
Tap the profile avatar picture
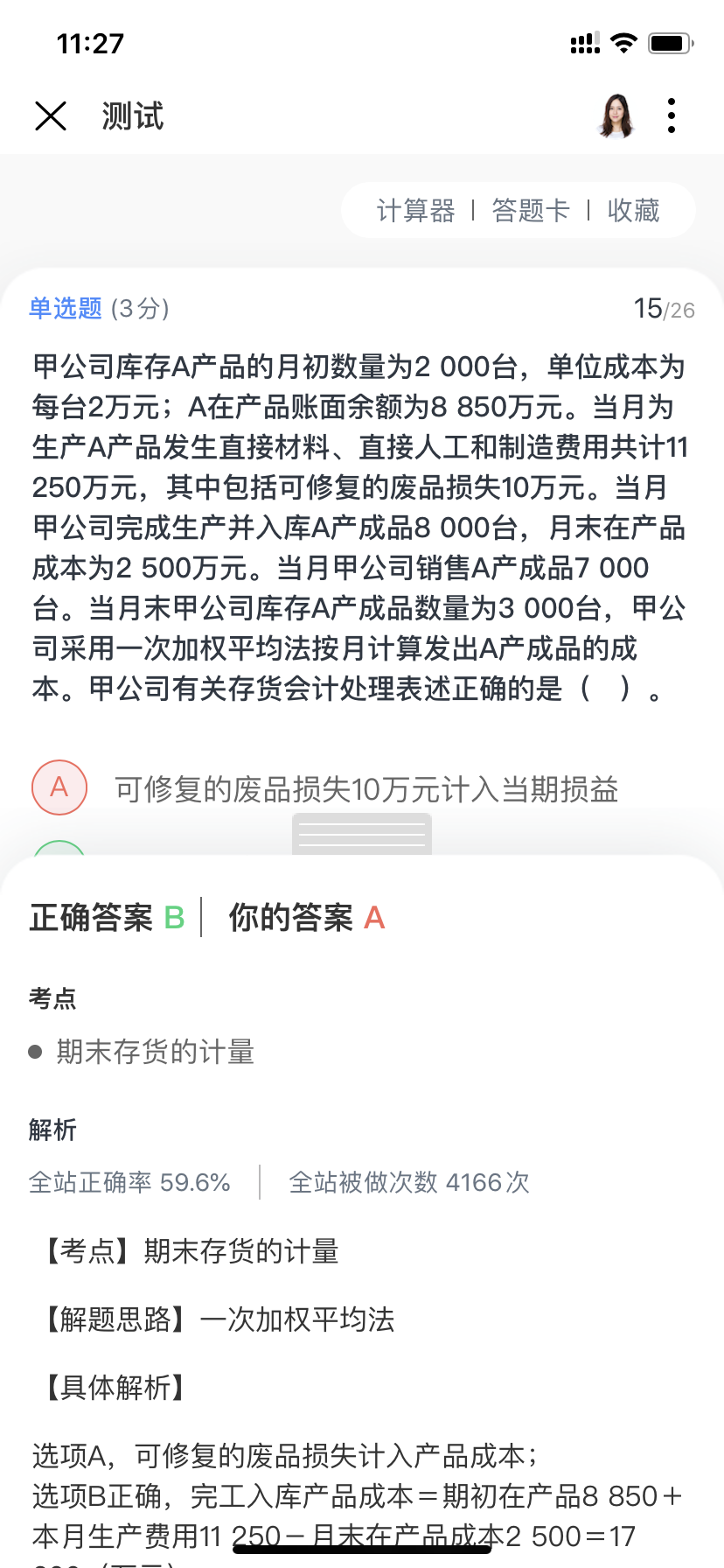(616, 115)
